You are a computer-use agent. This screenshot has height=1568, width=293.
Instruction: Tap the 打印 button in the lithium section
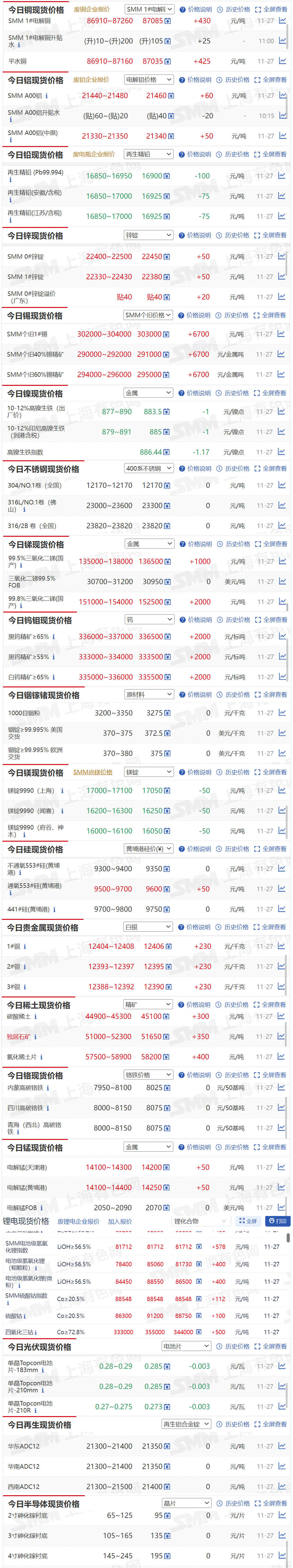pyautogui.click(x=278, y=1221)
